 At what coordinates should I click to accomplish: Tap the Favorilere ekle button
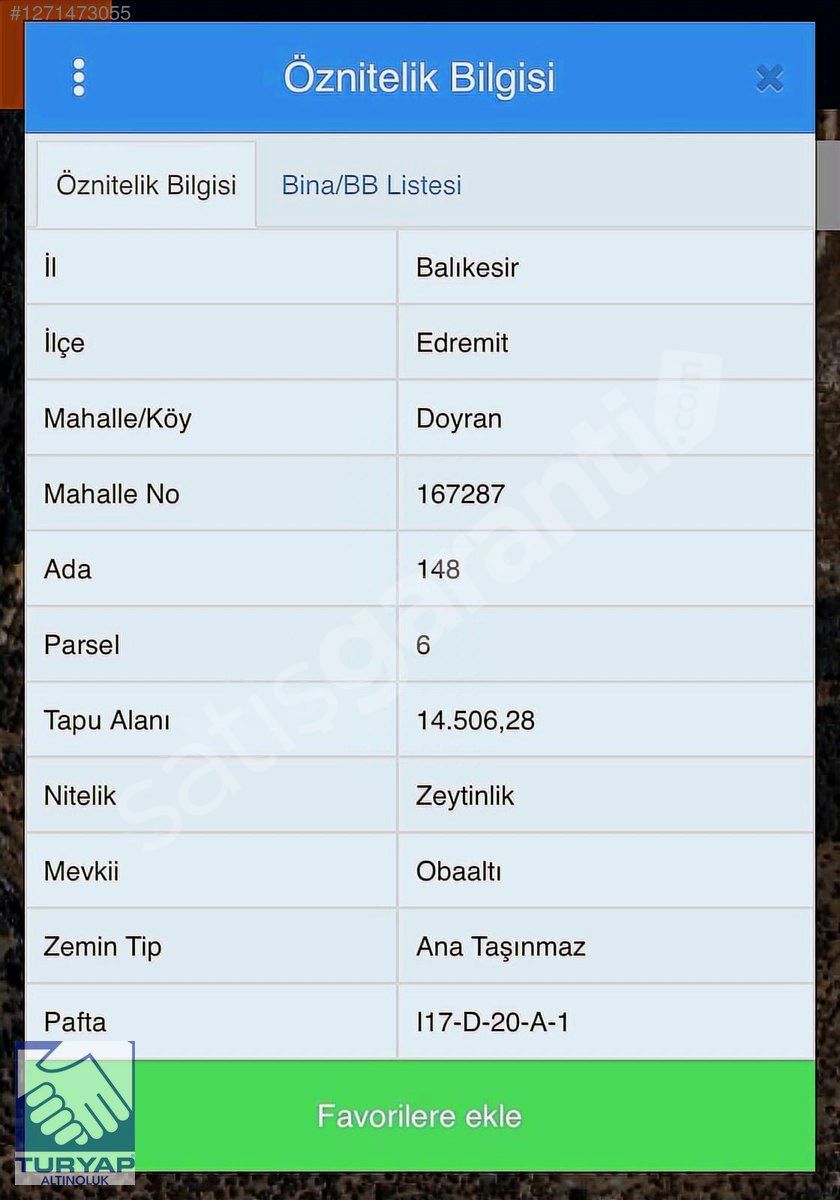420,1115
